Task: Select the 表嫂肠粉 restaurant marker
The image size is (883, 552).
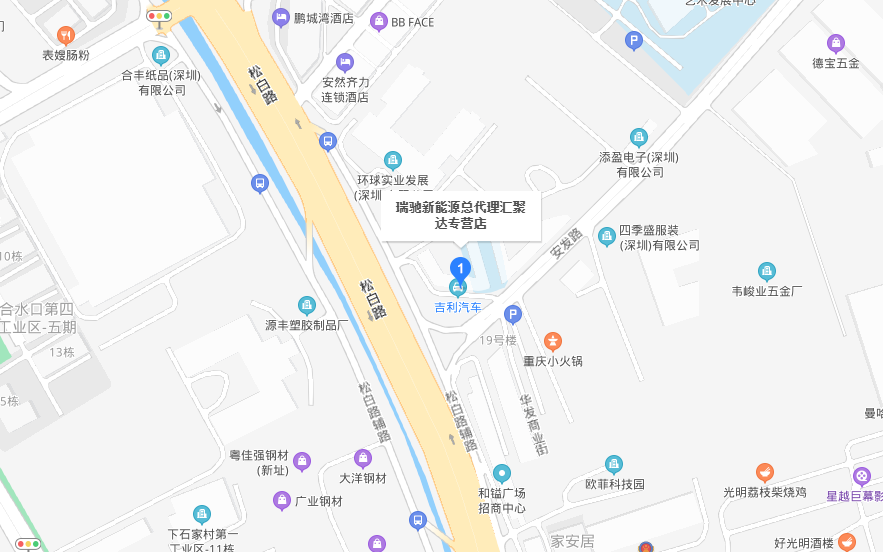Action: [66, 36]
